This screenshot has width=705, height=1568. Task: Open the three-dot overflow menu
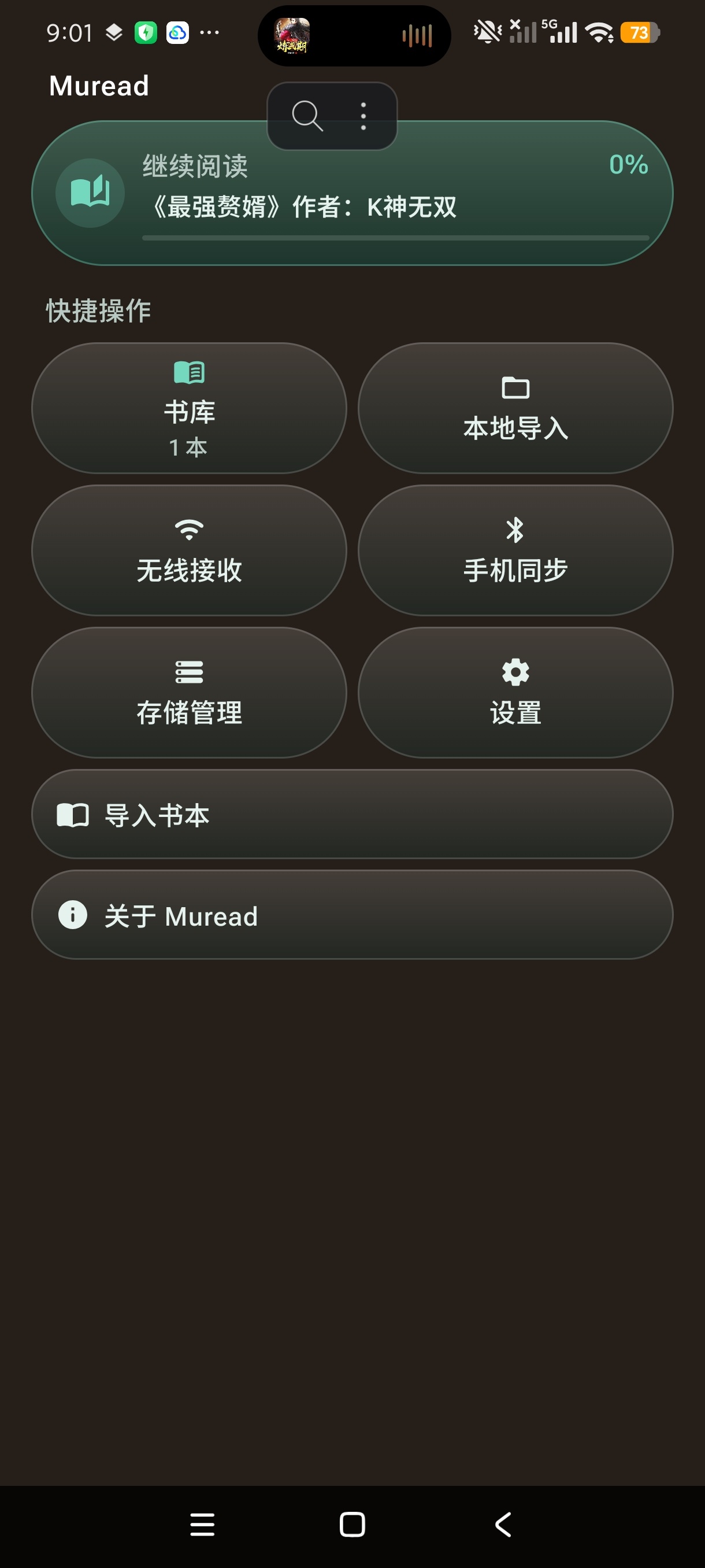point(363,116)
